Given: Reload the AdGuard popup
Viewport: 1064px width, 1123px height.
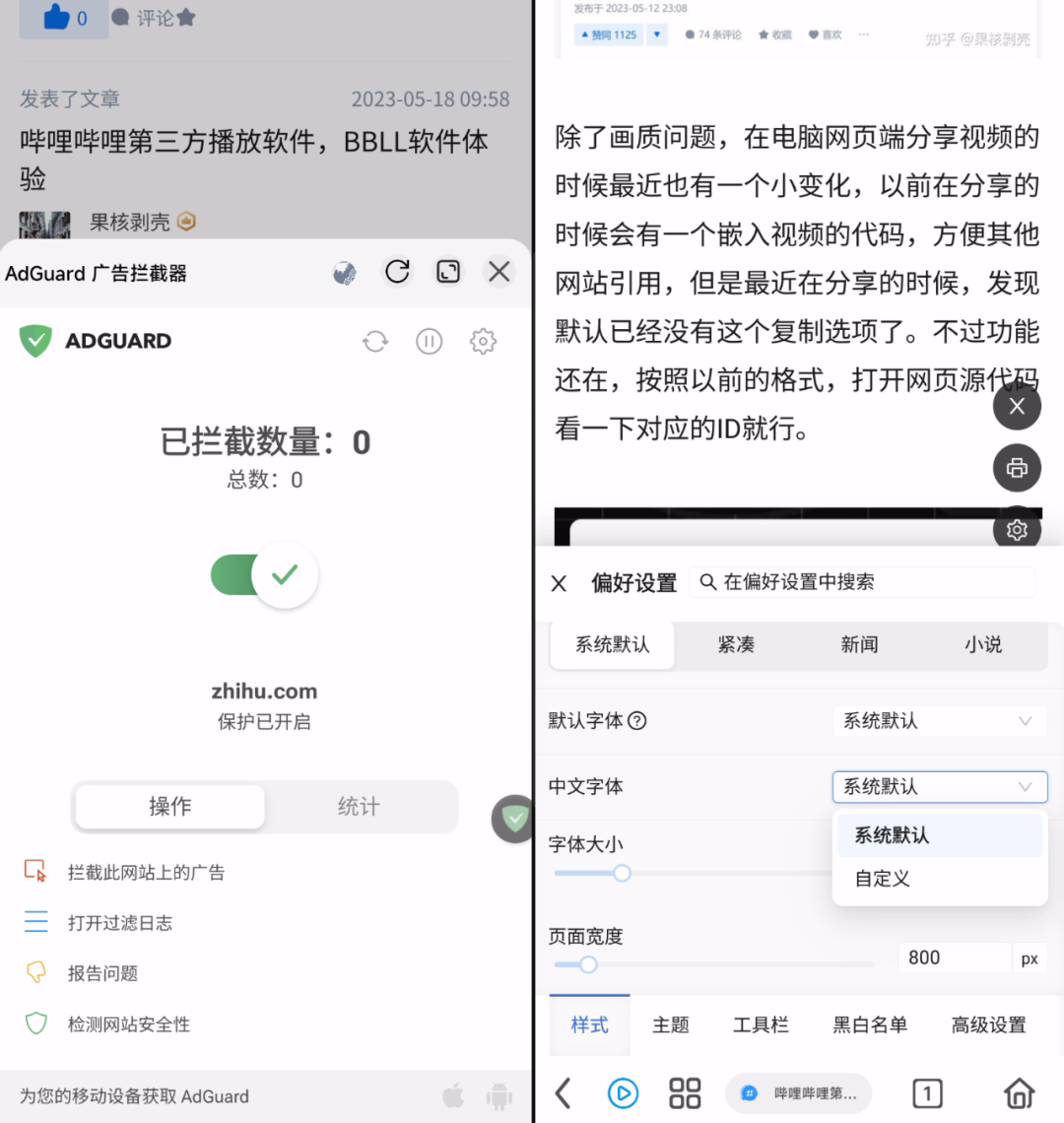Looking at the screenshot, I should point(397,272).
